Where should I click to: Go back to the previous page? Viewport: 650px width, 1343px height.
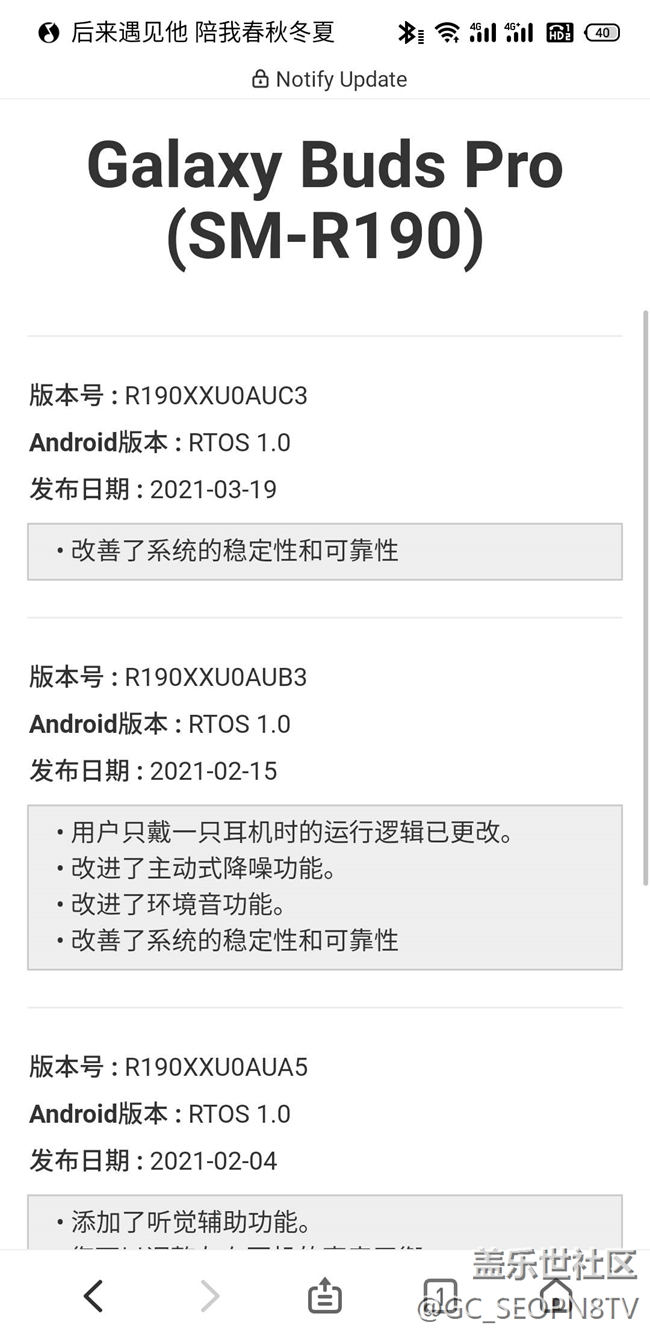(93, 1296)
